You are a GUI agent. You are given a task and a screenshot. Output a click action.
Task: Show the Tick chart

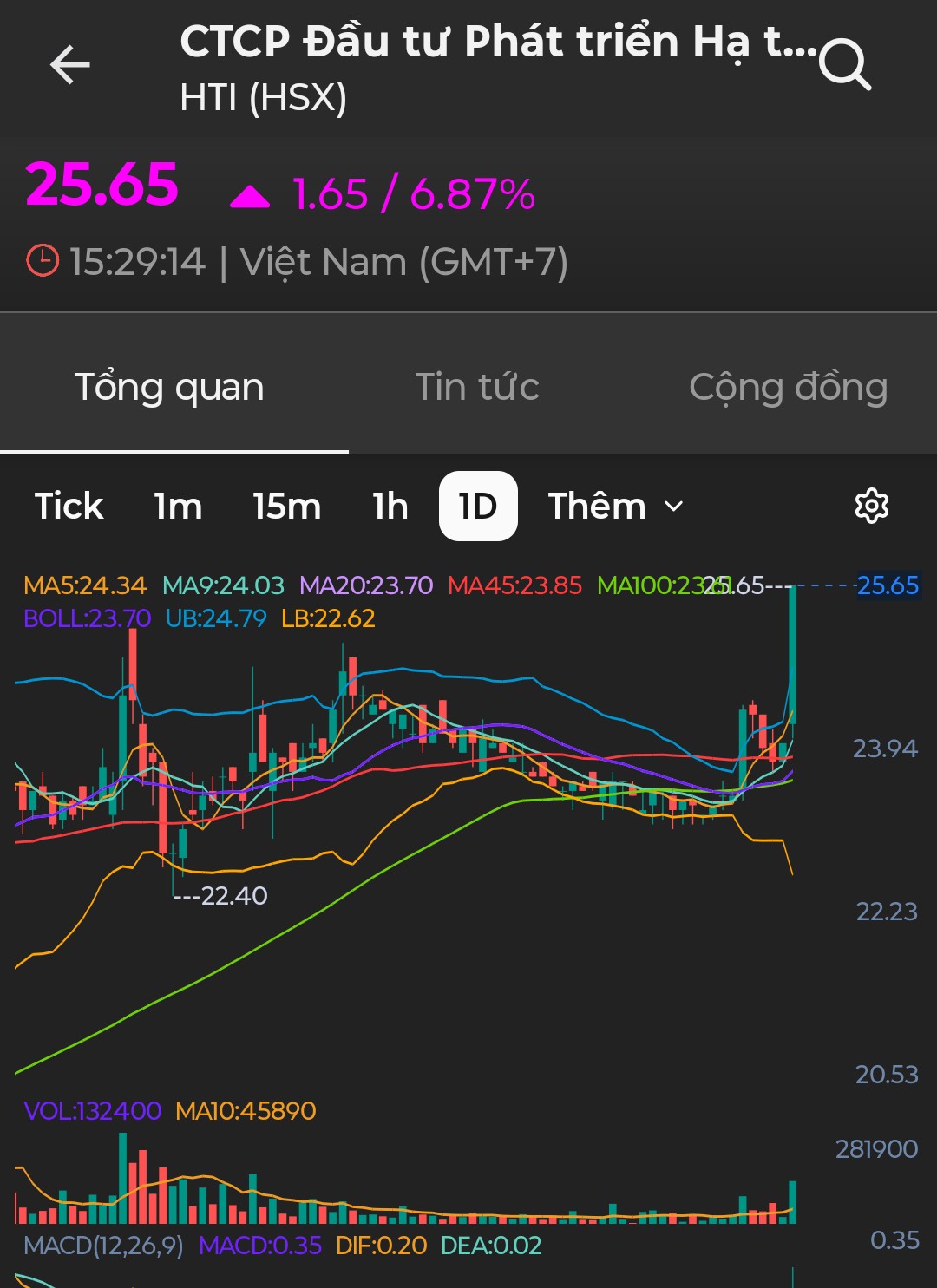[69, 506]
